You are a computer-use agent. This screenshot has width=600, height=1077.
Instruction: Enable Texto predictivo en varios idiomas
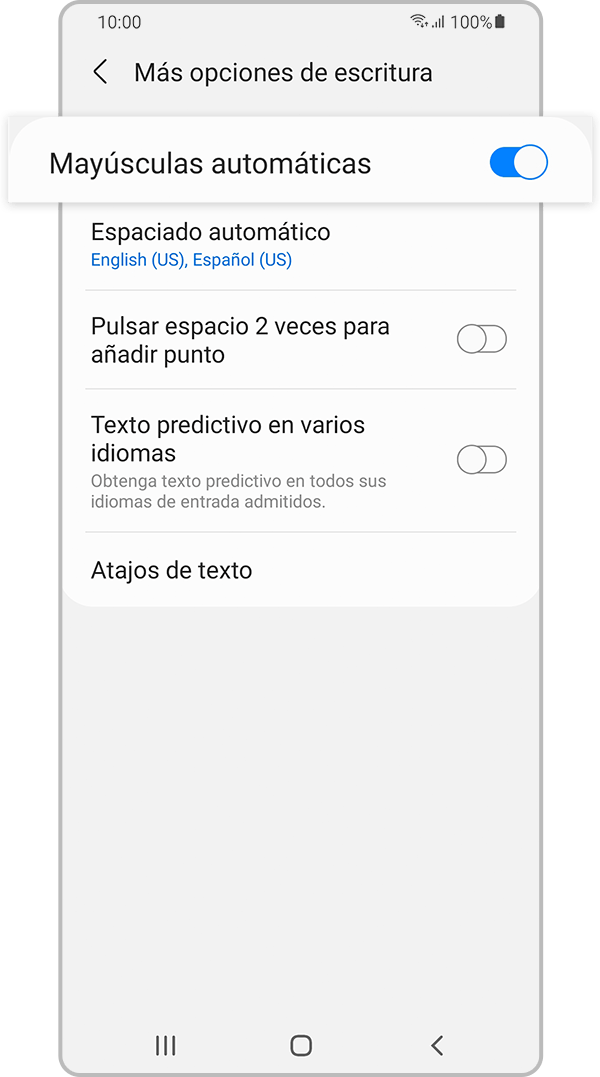(482, 460)
